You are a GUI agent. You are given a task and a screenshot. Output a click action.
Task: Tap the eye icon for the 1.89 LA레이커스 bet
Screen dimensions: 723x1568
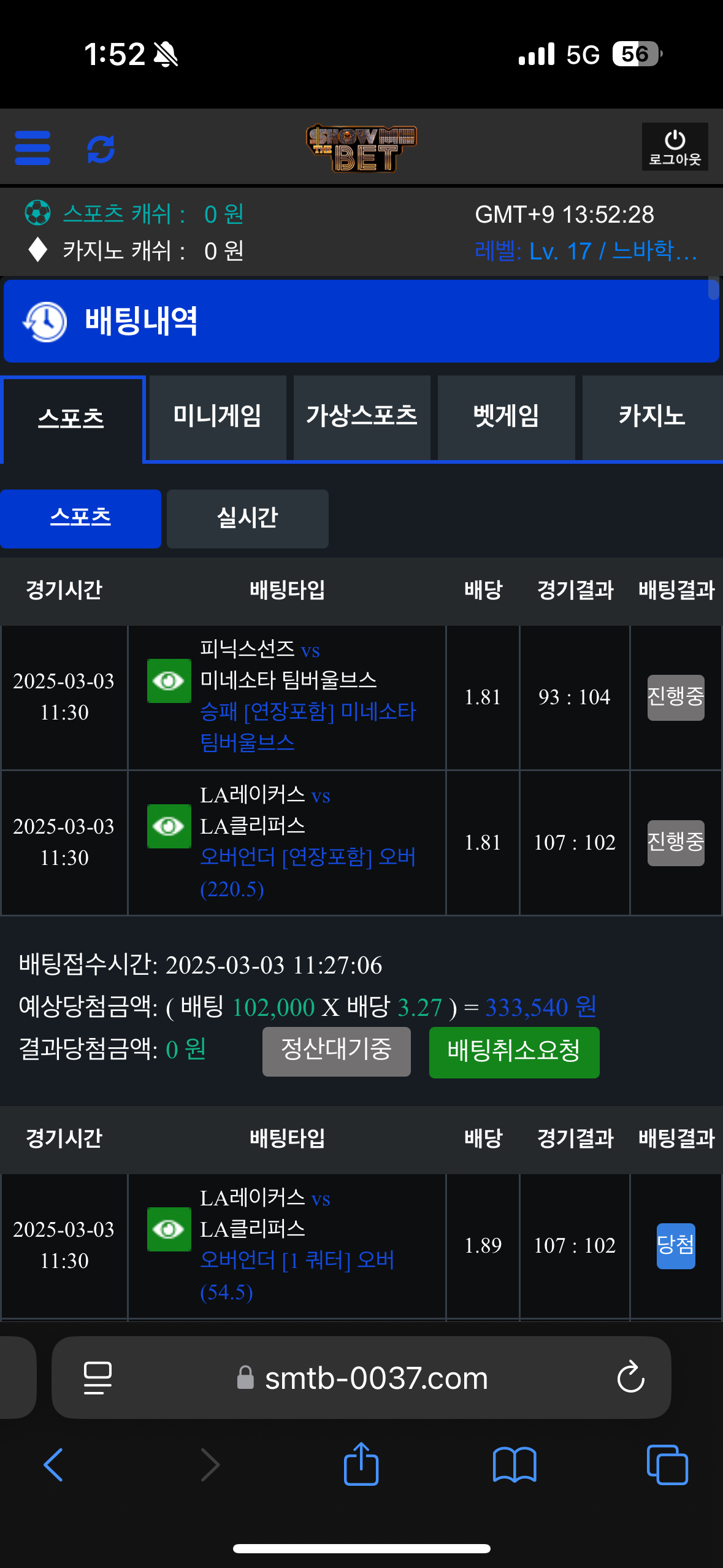(x=169, y=1229)
